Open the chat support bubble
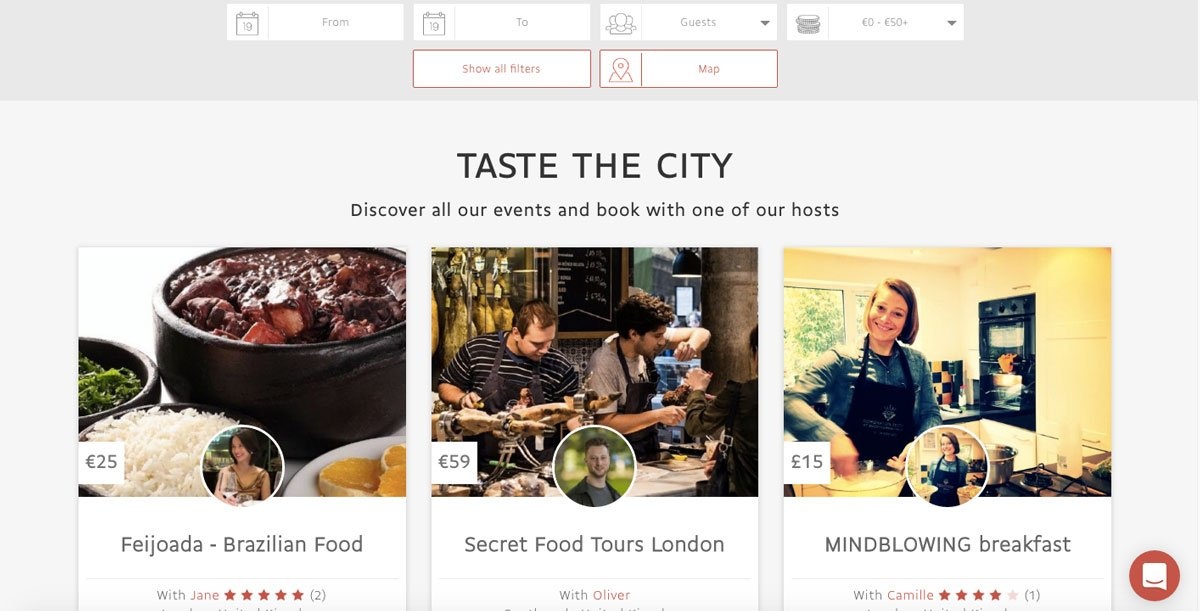 click(1154, 576)
